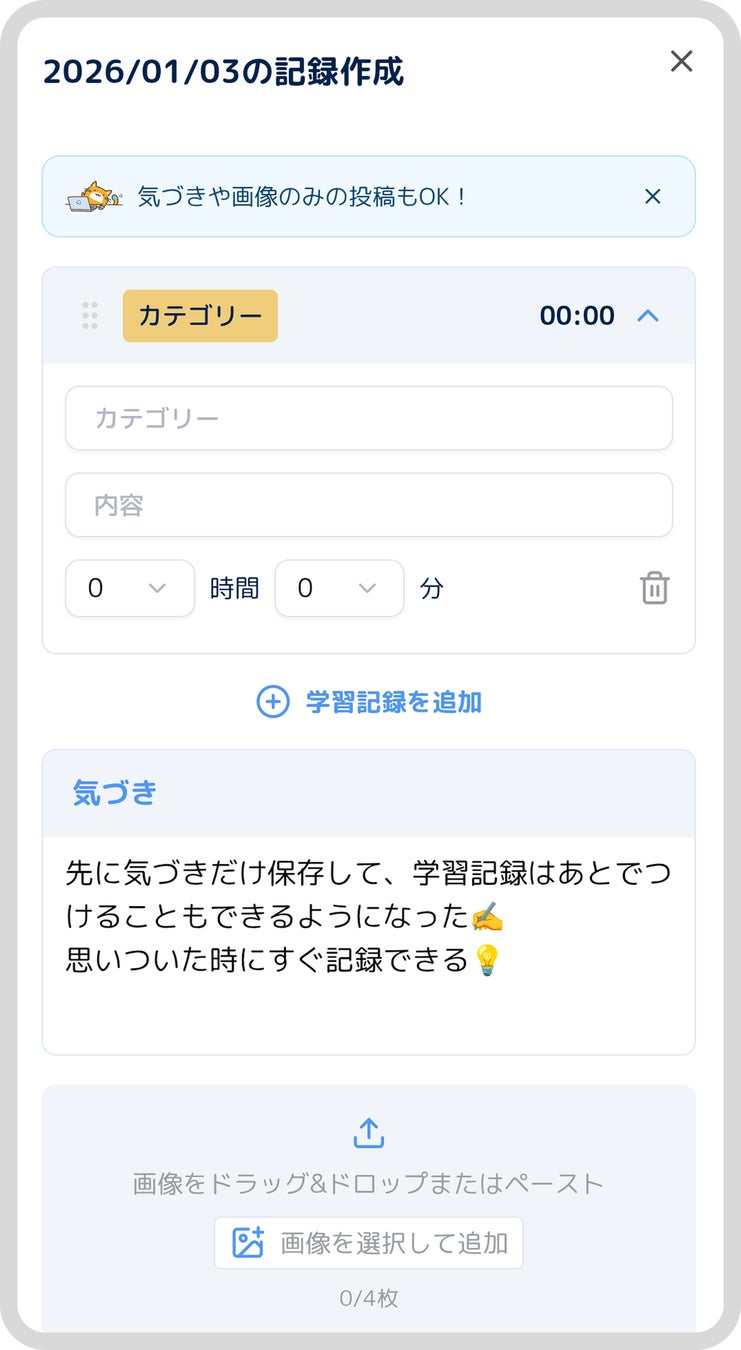
Task: Dismiss the 気づきや画像のみの投稿もOK banner
Action: click(x=653, y=197)
